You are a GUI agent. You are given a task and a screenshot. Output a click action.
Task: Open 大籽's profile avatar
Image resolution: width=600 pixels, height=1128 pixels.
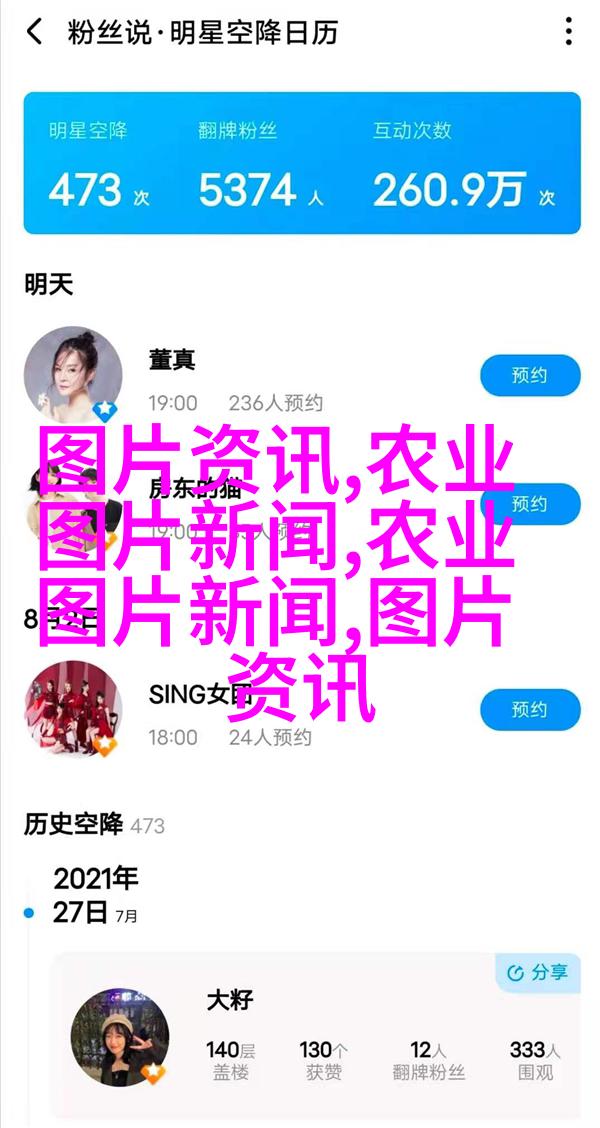[x=119, y=1037]
